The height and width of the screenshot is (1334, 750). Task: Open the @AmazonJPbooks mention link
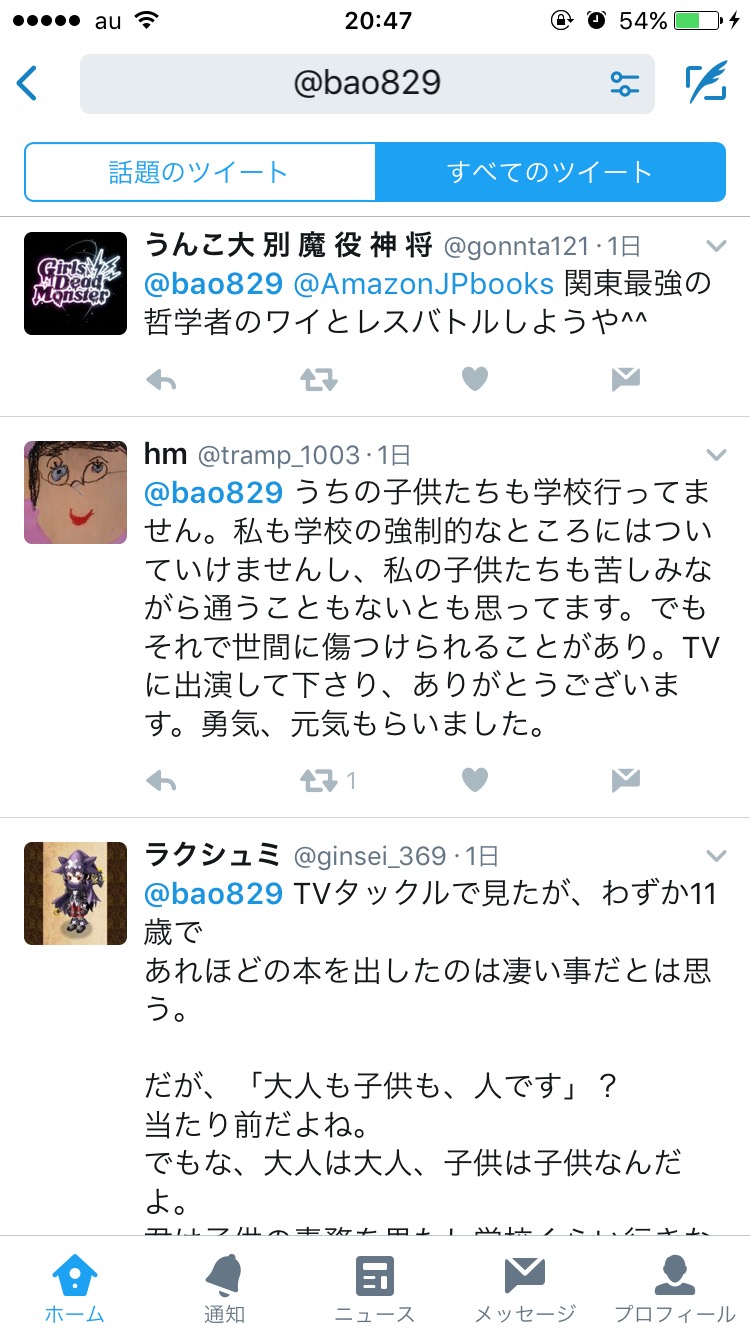point(423,284)
